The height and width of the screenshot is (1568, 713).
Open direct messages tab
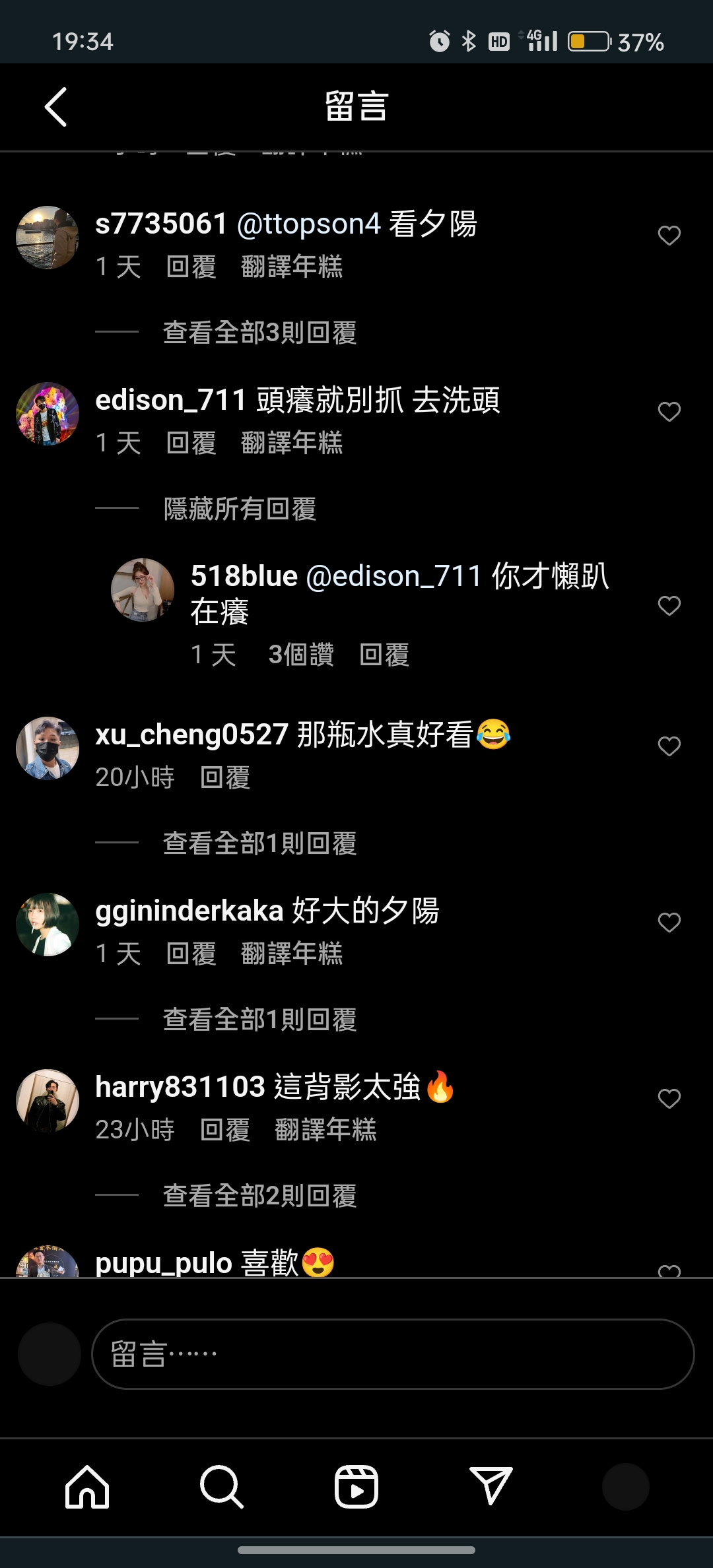[491, 1487]
